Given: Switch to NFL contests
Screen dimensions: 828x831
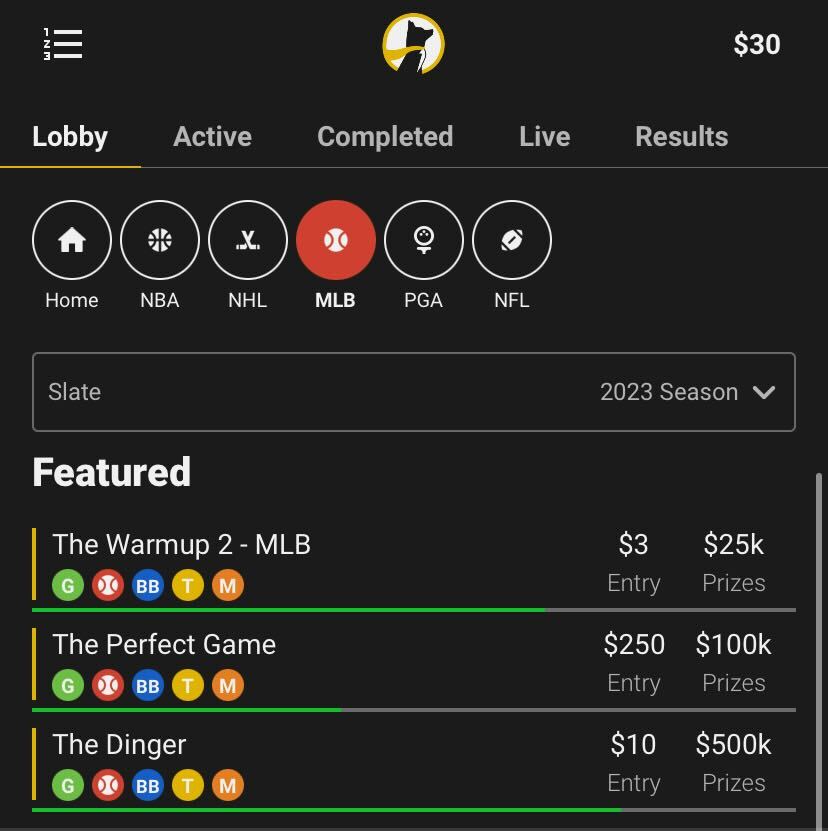Looking at the screenshot, I should (512, 240).
